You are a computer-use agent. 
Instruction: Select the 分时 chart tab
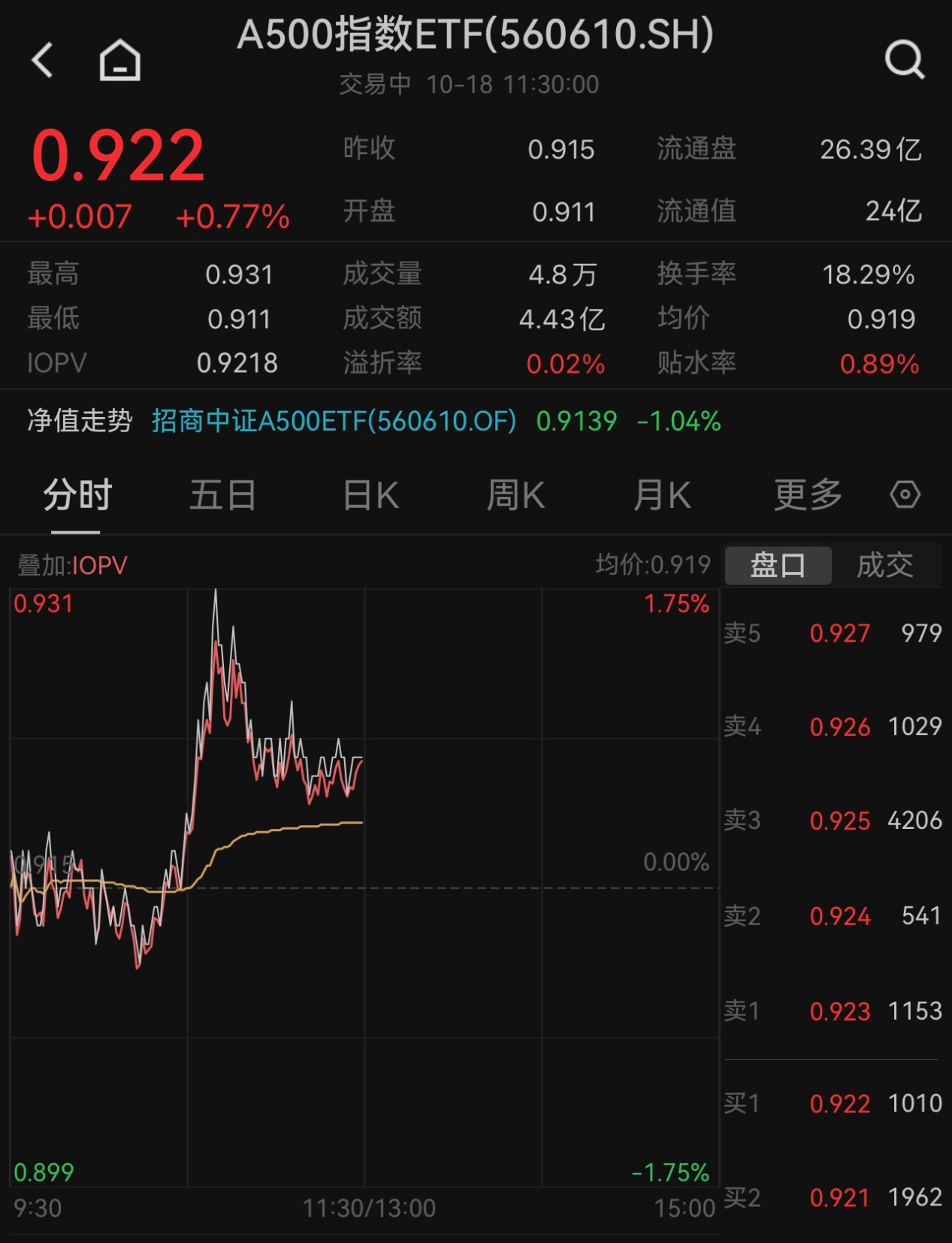click(77, 495)
